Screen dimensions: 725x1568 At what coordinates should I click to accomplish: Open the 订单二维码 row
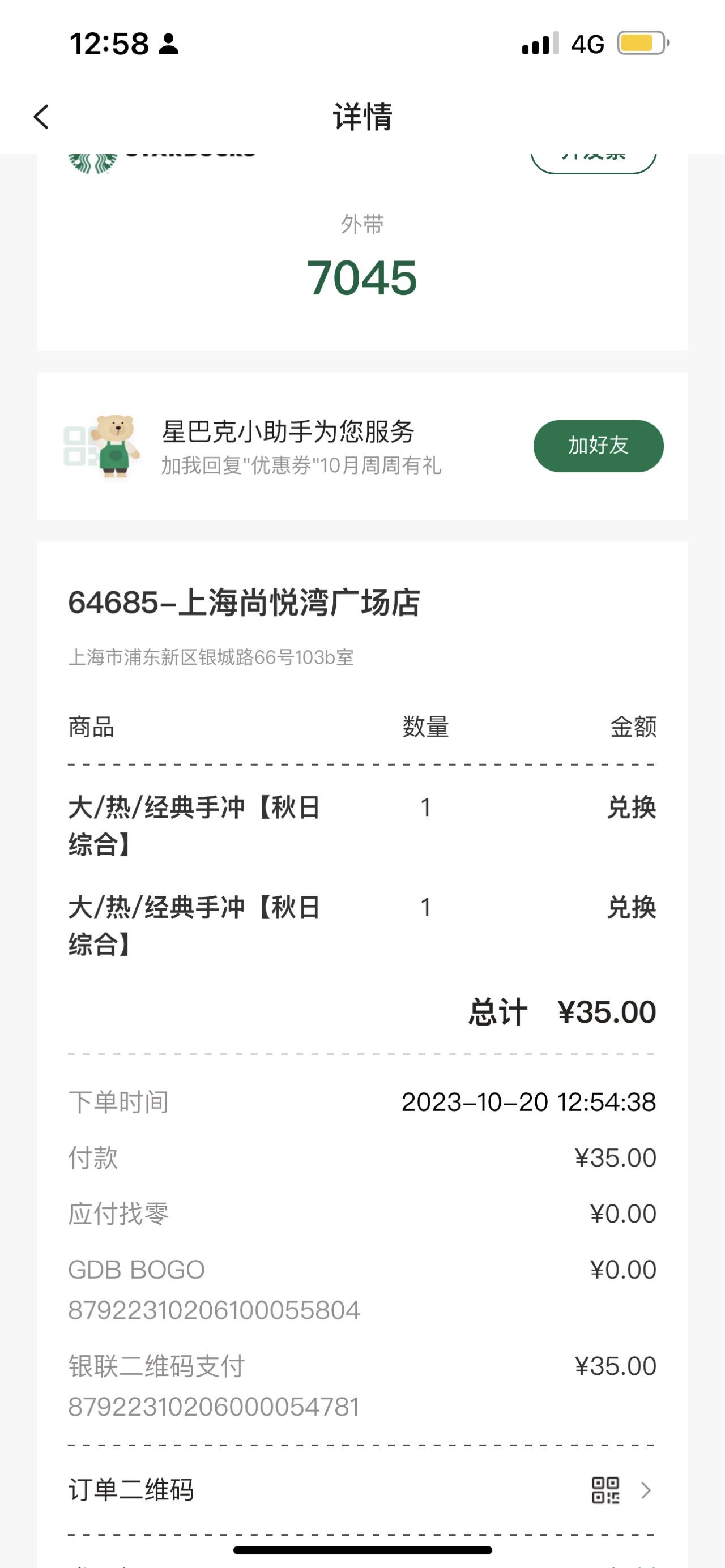pyautogui.click(x=362, y=1490)
